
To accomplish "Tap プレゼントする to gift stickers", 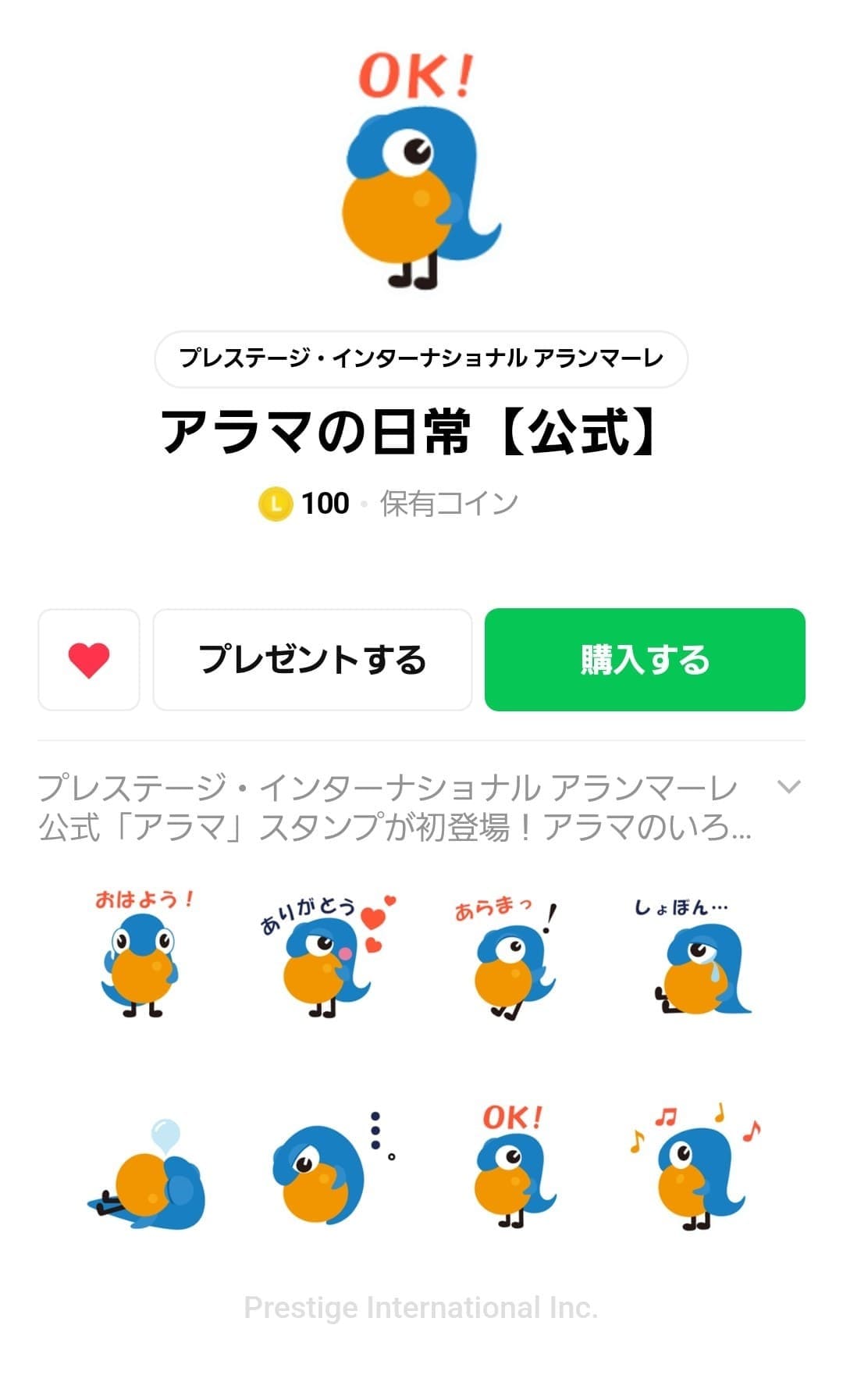I will (x=312, y=660).
